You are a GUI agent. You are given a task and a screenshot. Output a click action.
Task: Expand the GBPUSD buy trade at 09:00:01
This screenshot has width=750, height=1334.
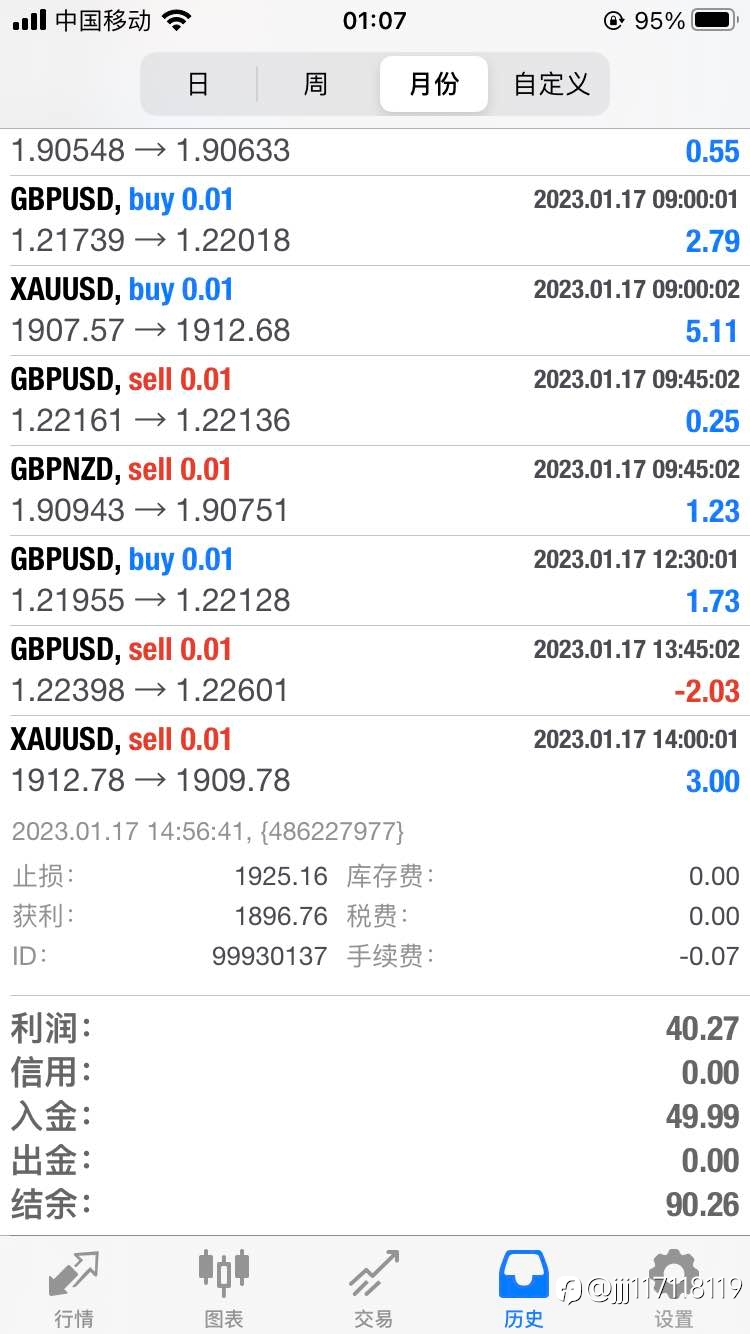click(375, 221)
